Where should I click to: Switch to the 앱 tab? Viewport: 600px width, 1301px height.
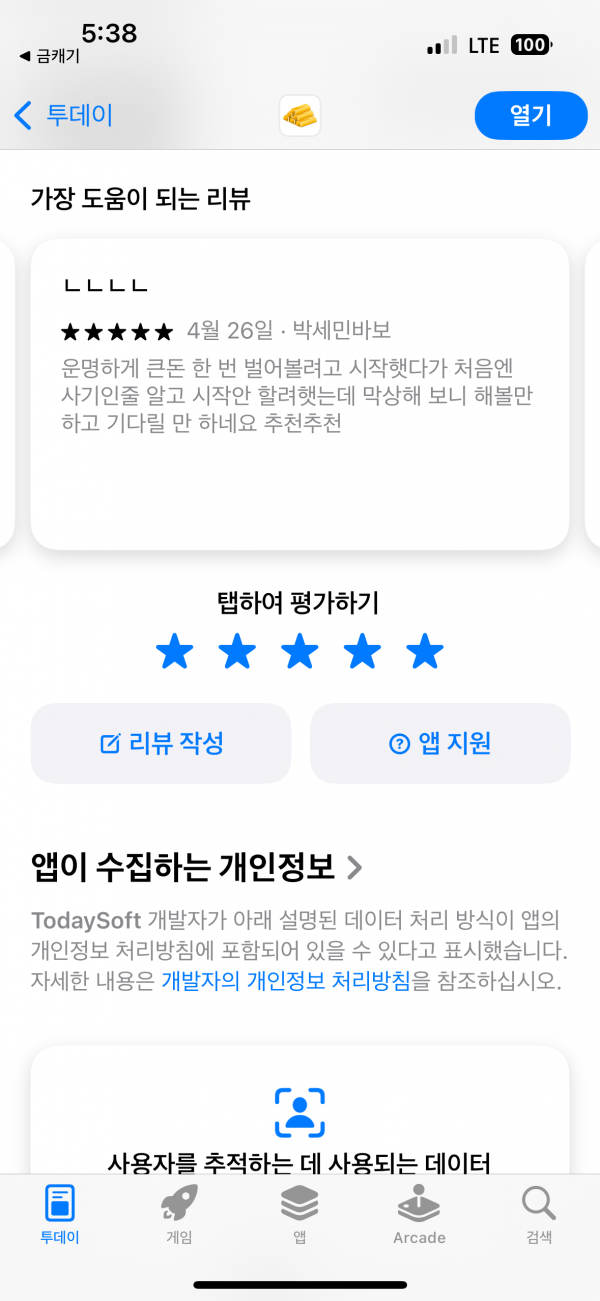coord(299,1214)
